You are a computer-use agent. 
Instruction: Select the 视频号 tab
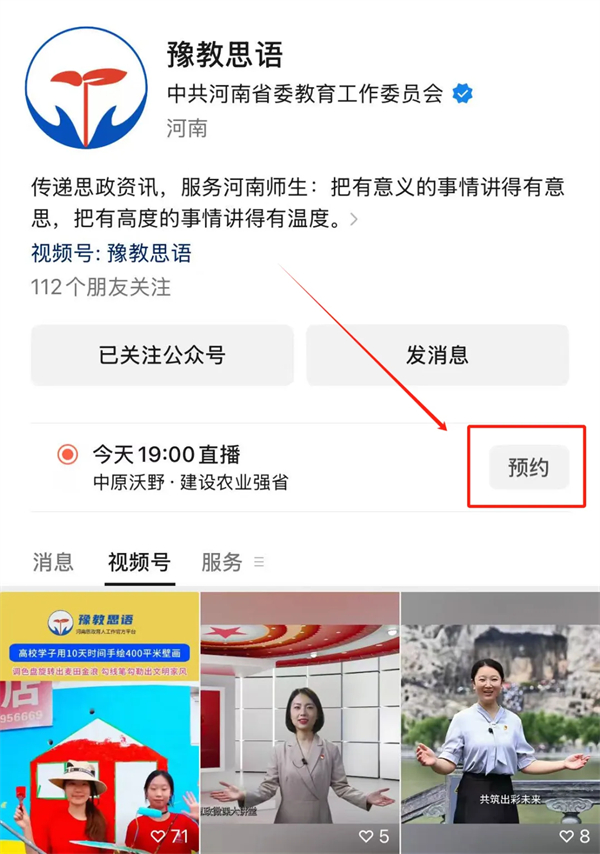pyautogui.click(x=139, y=562)
